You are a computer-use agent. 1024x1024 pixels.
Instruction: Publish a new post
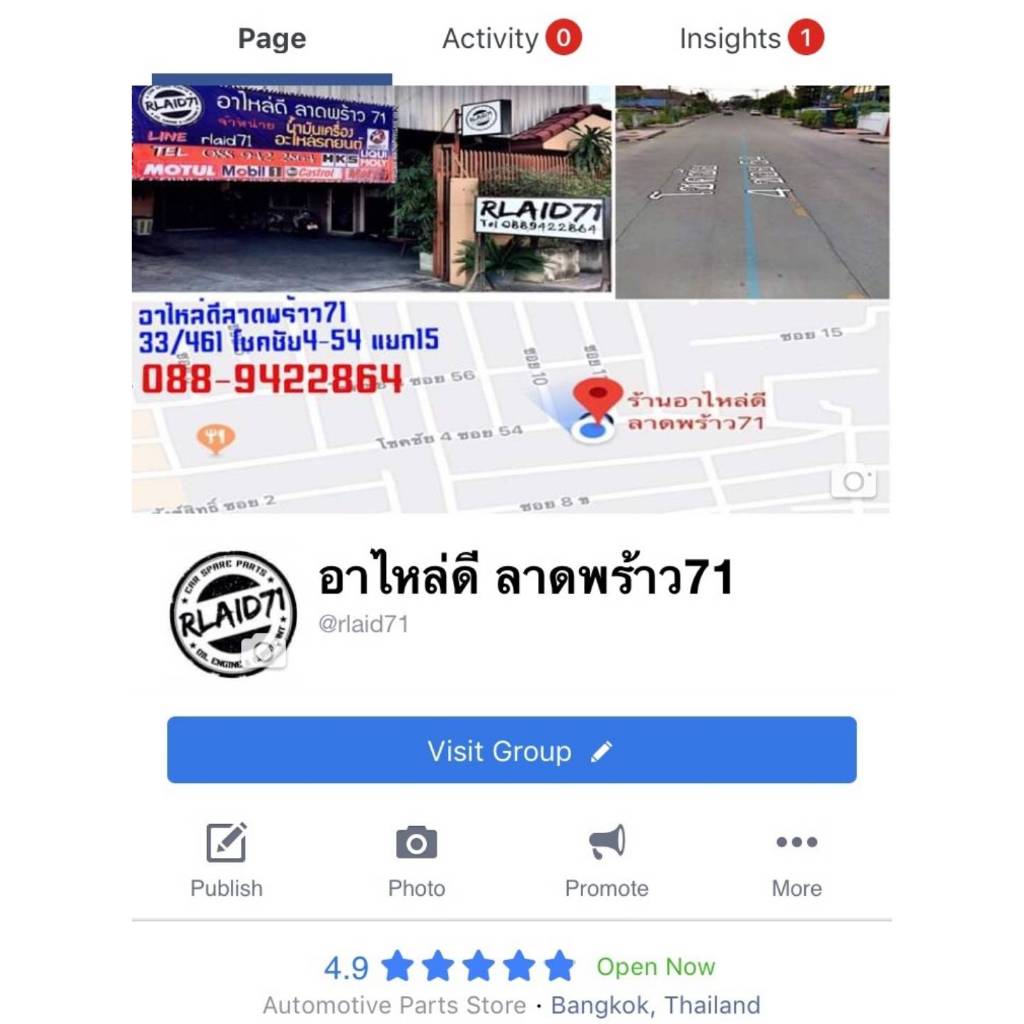[x=227, y=860]
